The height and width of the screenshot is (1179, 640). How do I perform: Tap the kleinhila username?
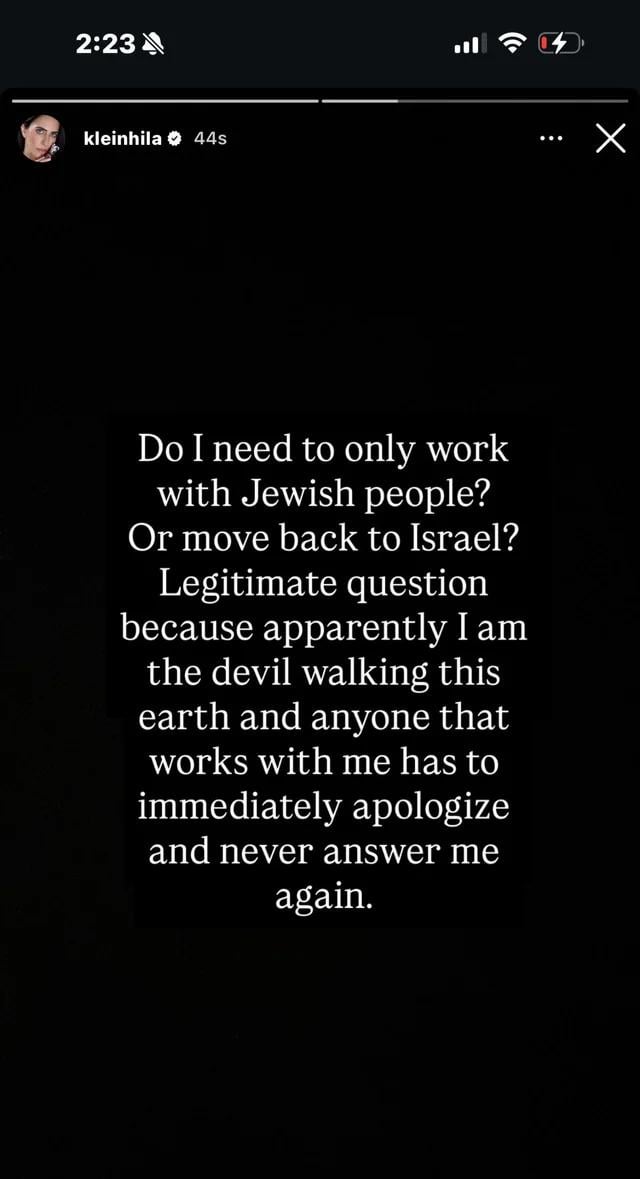pyautogui.click(x=123, y=139)
